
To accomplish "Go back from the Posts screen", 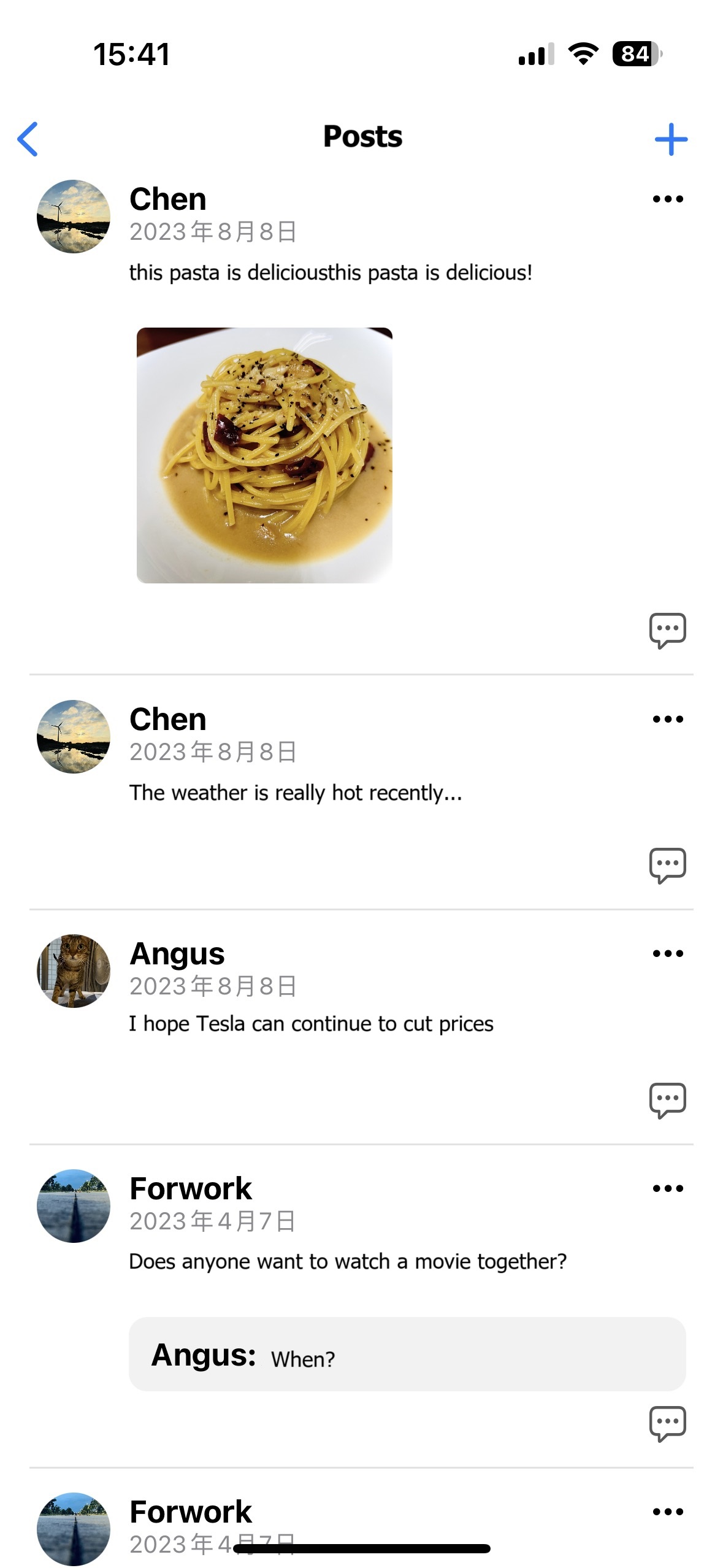I will (x=28, y=139).
